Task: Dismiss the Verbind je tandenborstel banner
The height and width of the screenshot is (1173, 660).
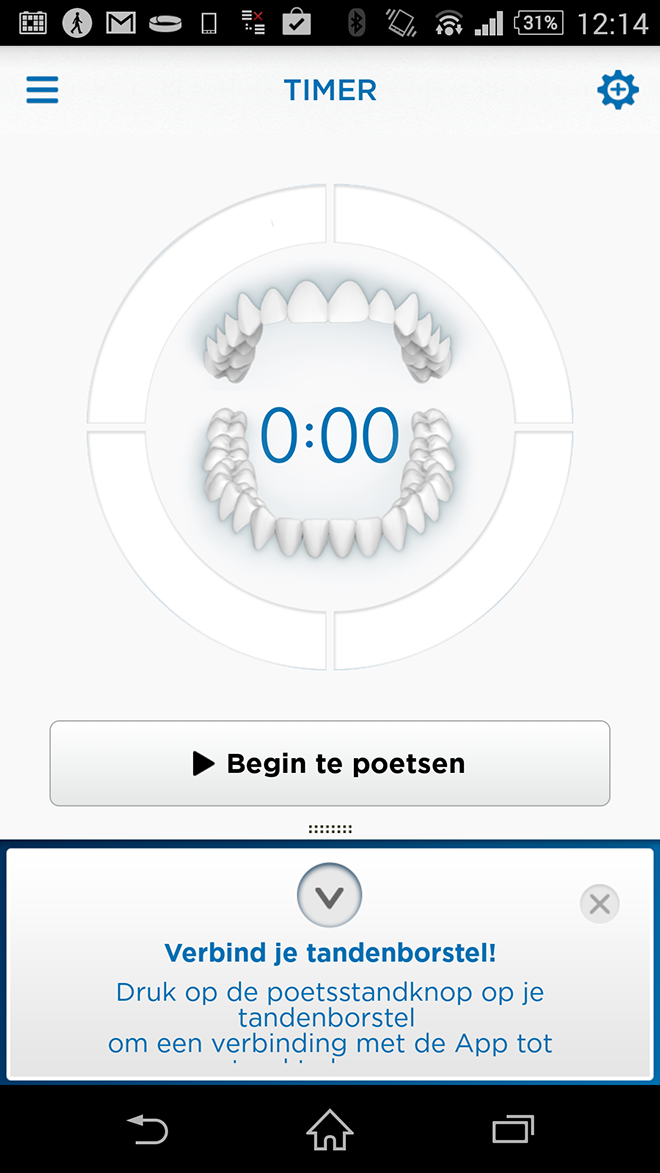Action: click(599, 904)
